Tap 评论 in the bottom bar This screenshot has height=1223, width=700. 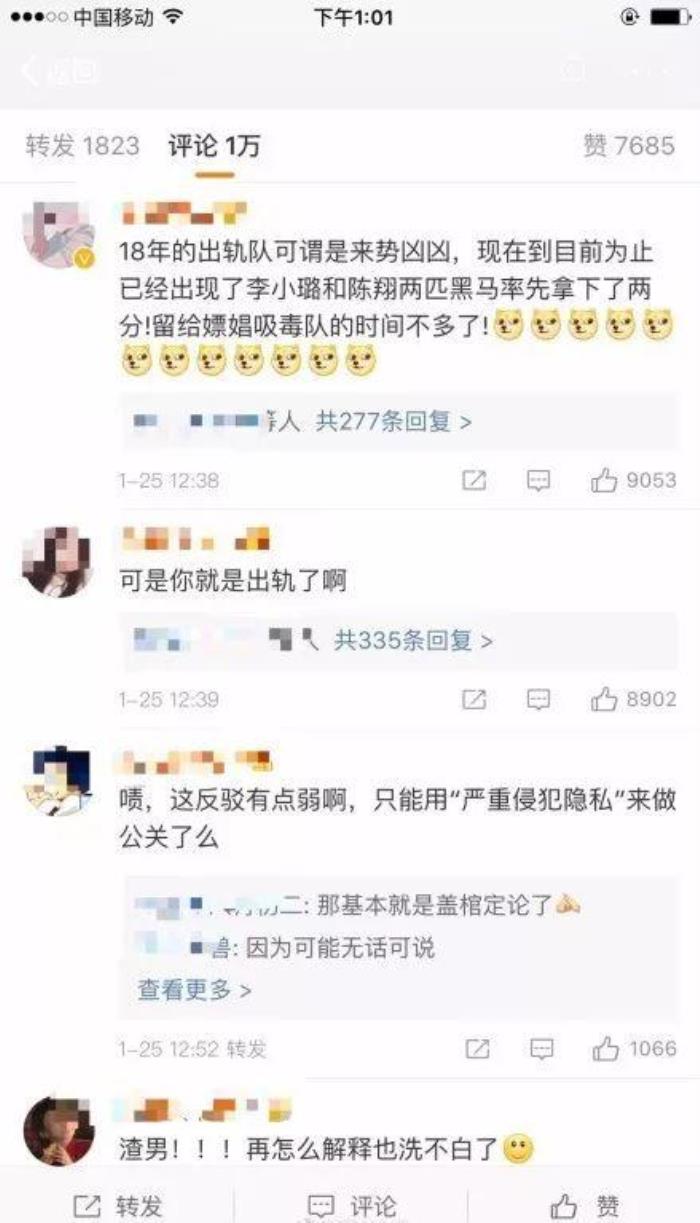coord(352,1205)
